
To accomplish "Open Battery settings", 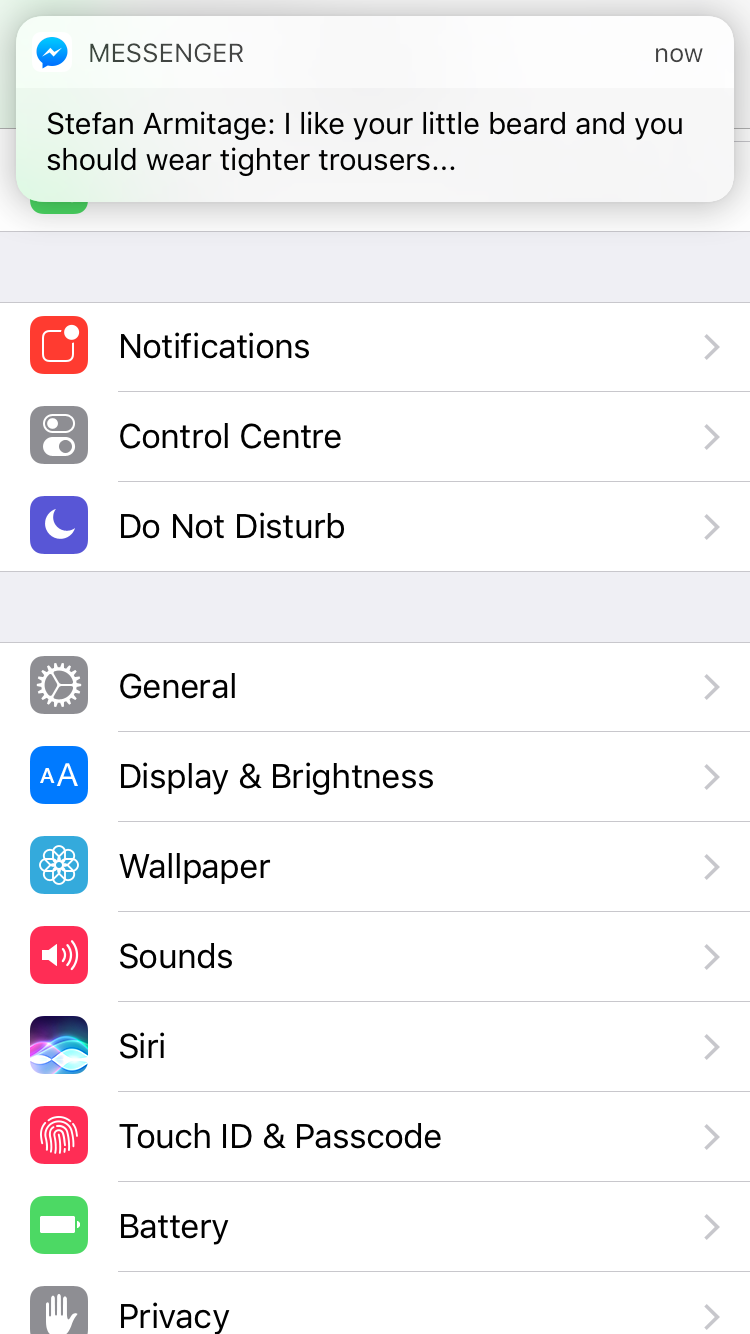I will (x=374, y=1227).
